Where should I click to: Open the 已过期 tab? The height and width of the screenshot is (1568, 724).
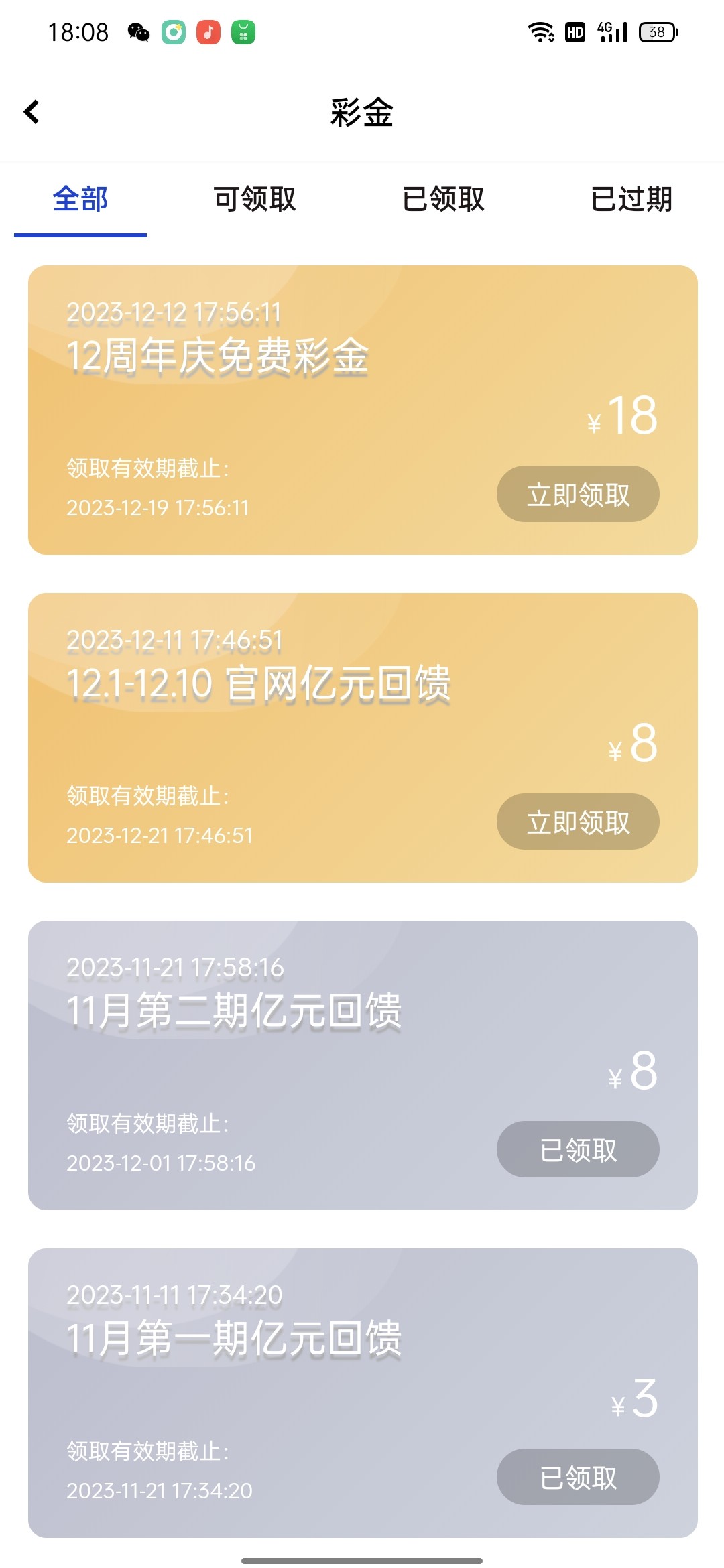631,200
